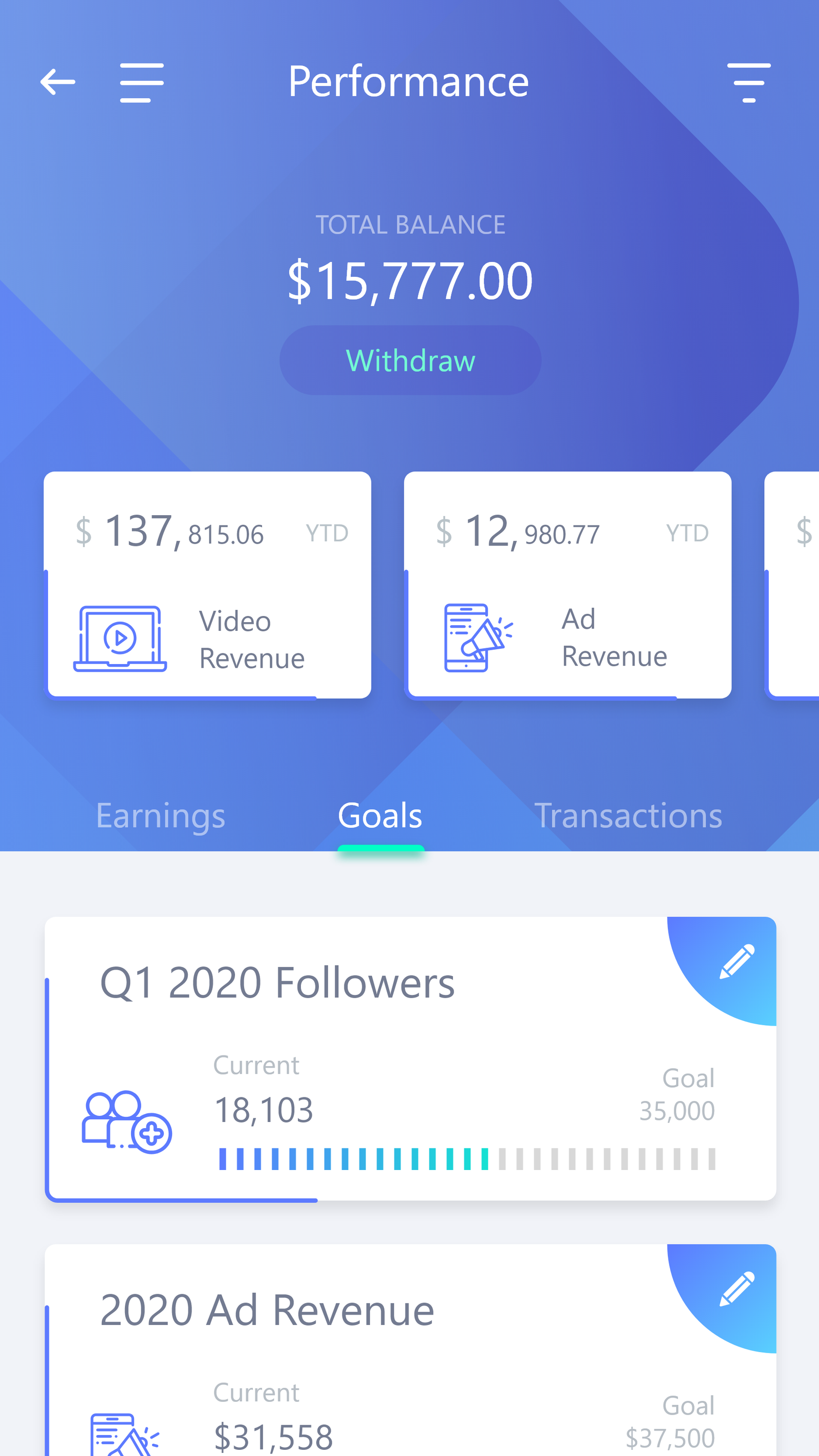The height and width of the screenshot is (1456, 819).
Task: Open the menu next to back arrow
Action: (142, 83)
